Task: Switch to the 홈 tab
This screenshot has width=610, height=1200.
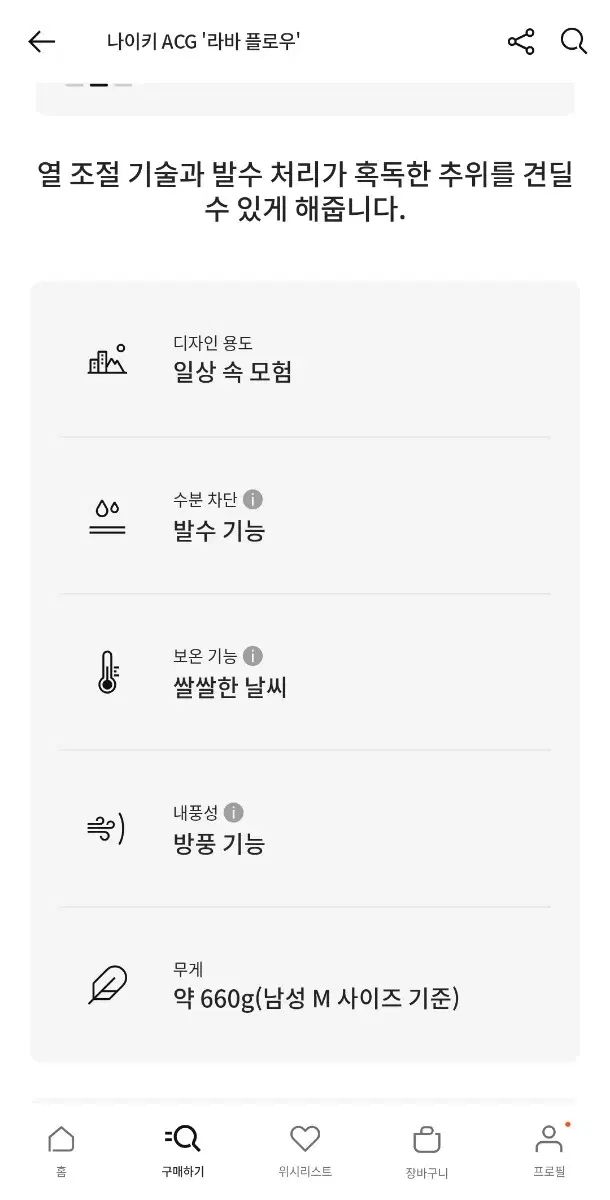Action: tap(61, 1150)
